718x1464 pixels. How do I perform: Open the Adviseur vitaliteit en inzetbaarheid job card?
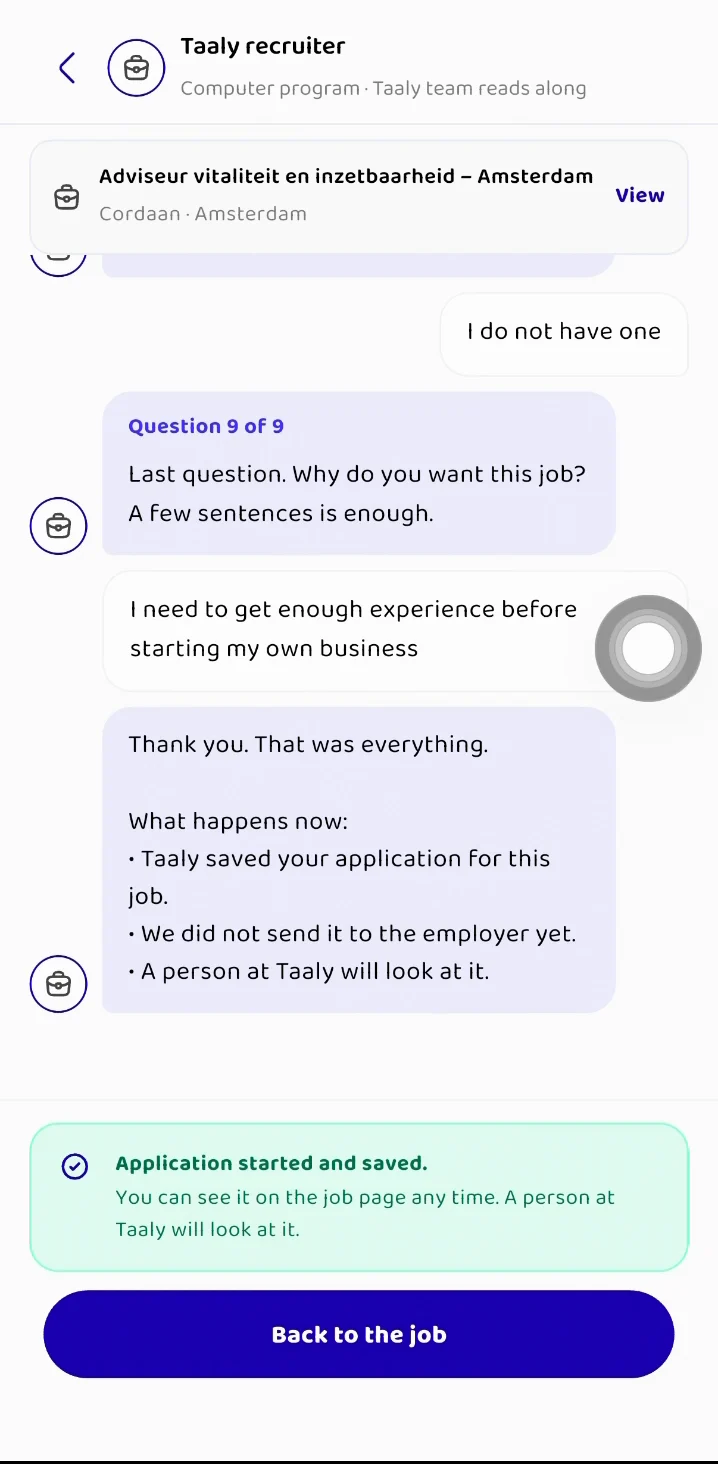(359, 196)
